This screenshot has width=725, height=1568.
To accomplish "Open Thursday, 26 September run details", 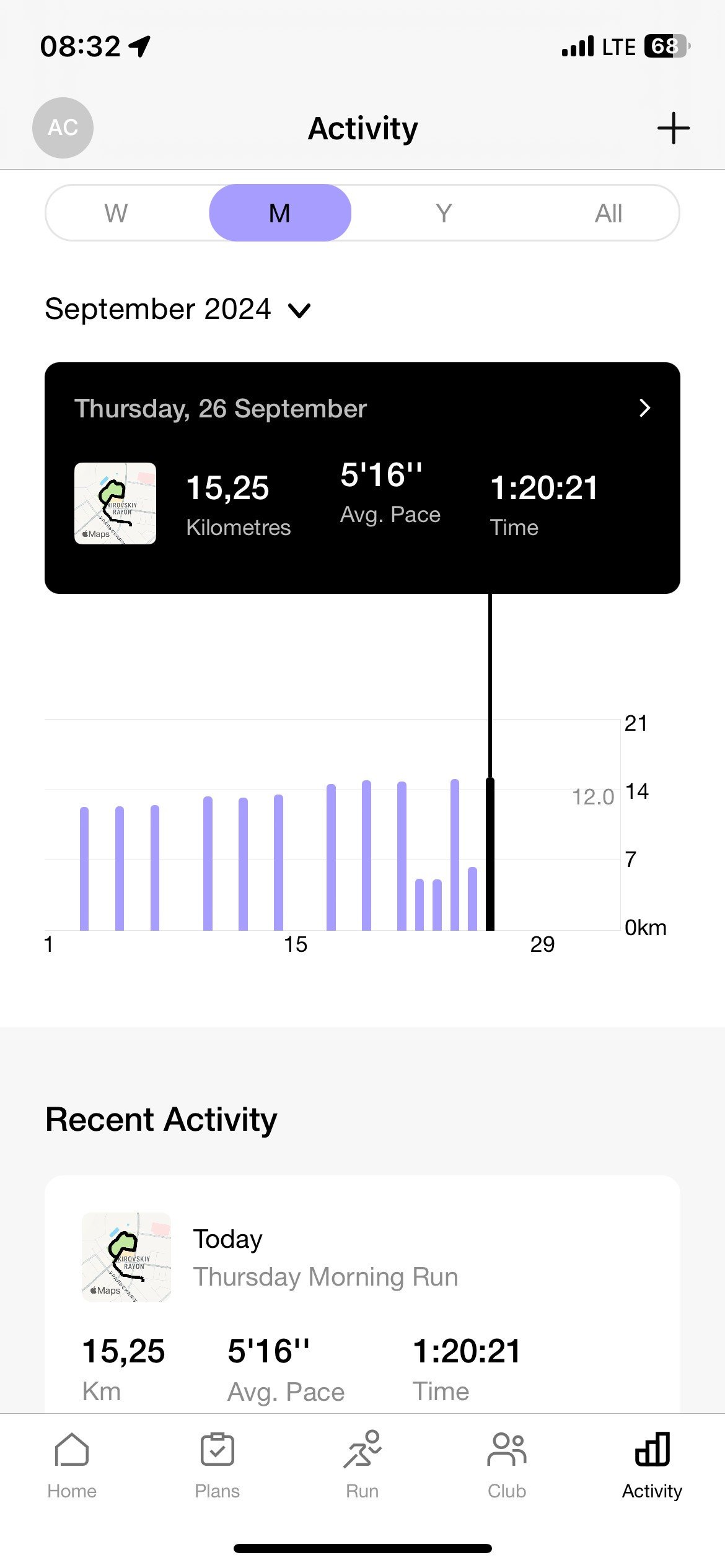I will 362,478.
